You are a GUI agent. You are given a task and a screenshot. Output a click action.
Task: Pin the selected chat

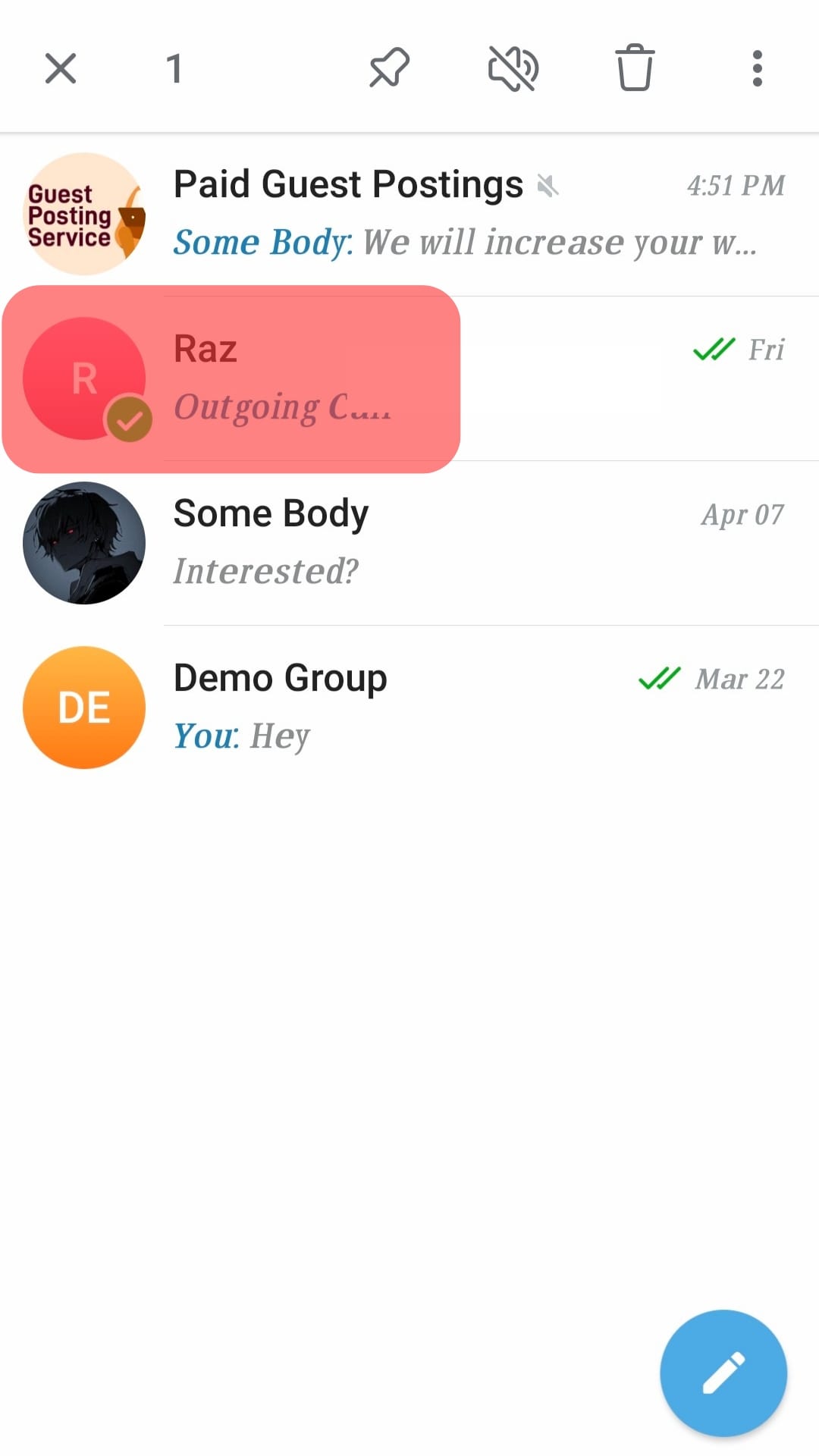coord(390,68)
